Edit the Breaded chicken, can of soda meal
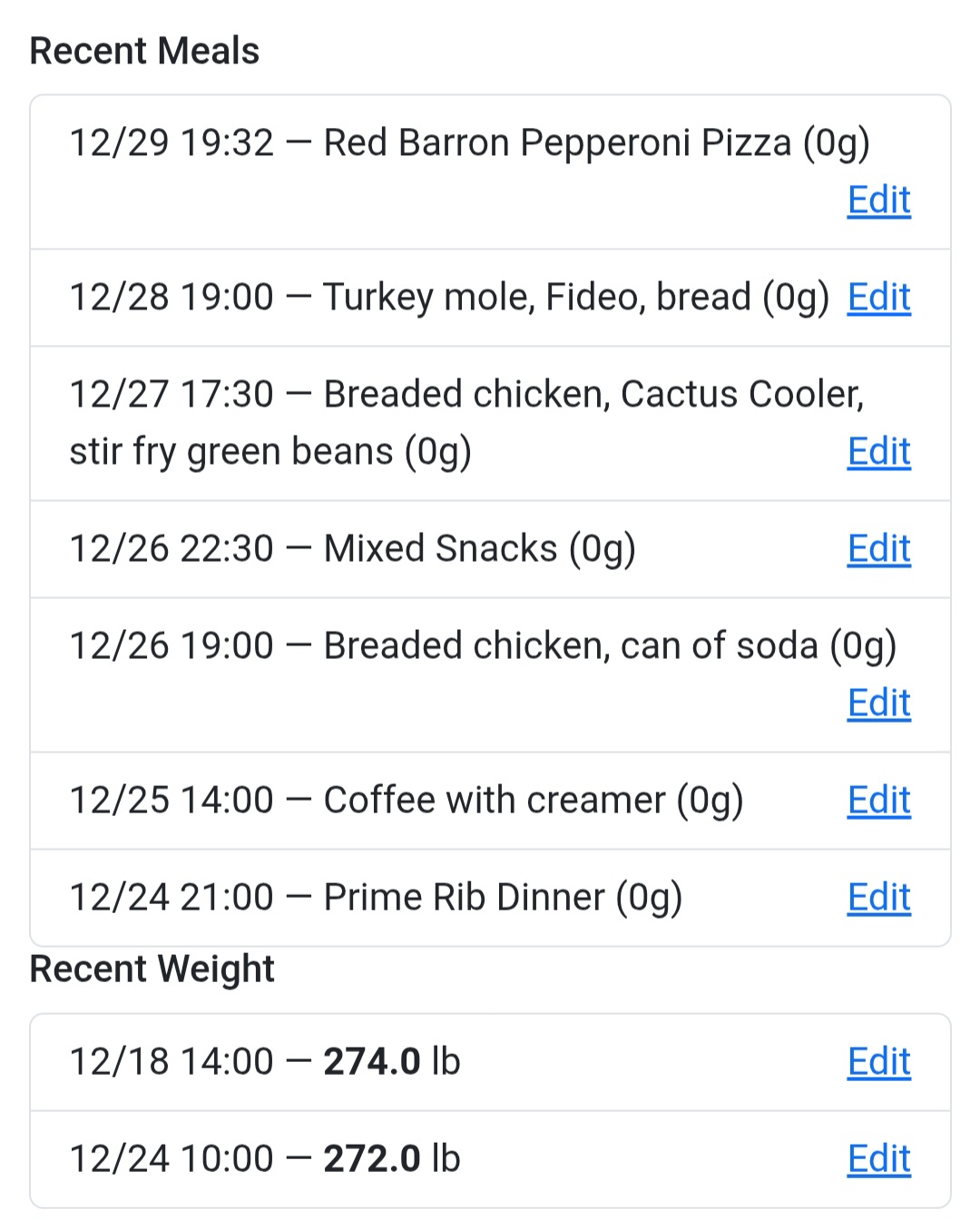The width and height of the screenshot is (980, 1219). (x=878, y=703)
